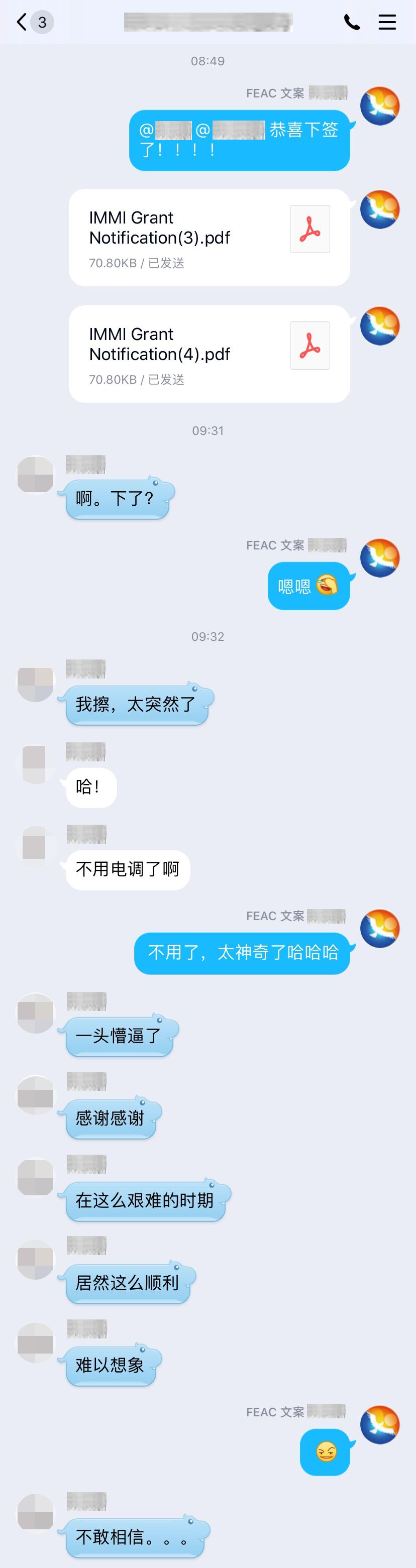
Task: Open IMMI Grant Notification(3).pdf
Action: coord(209,238)
